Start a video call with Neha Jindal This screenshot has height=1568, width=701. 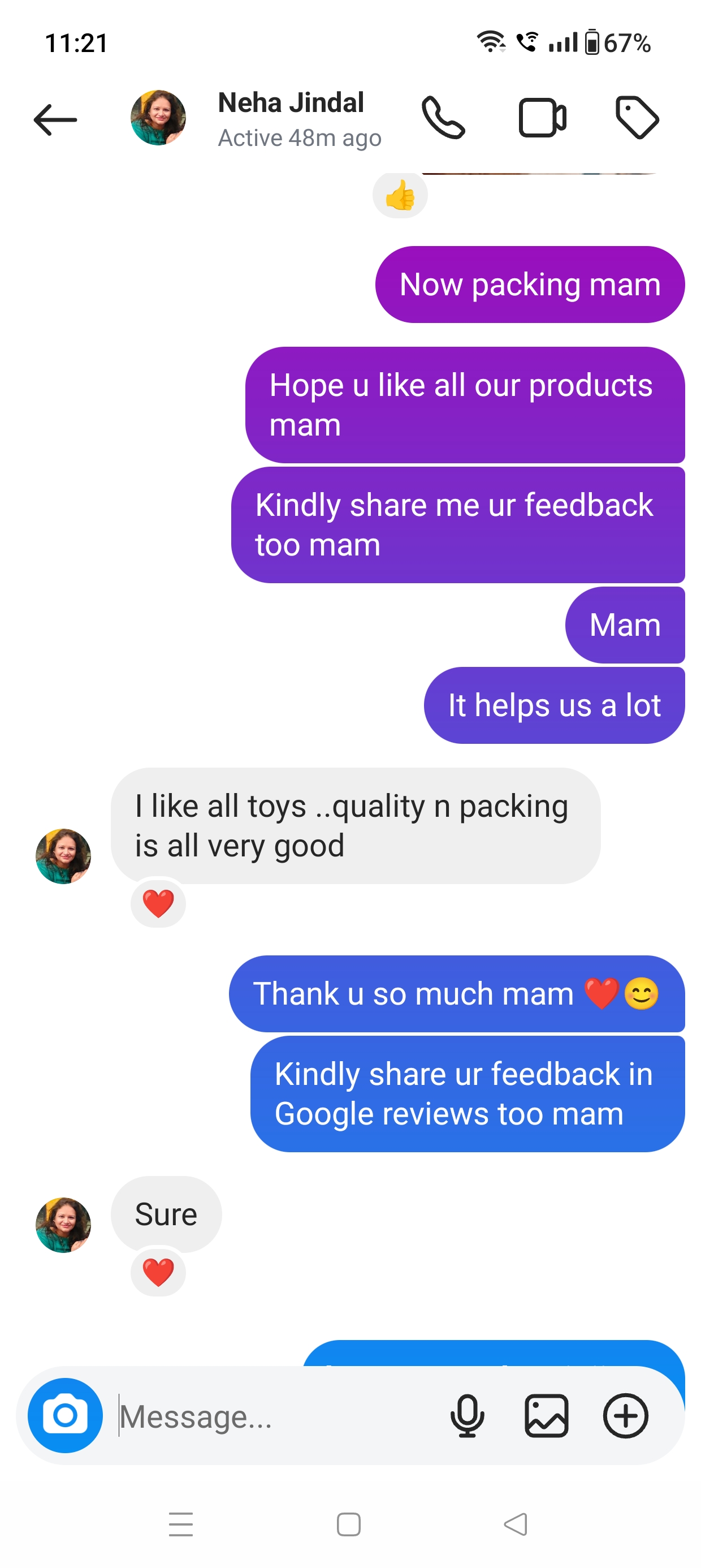pos(542,118)
